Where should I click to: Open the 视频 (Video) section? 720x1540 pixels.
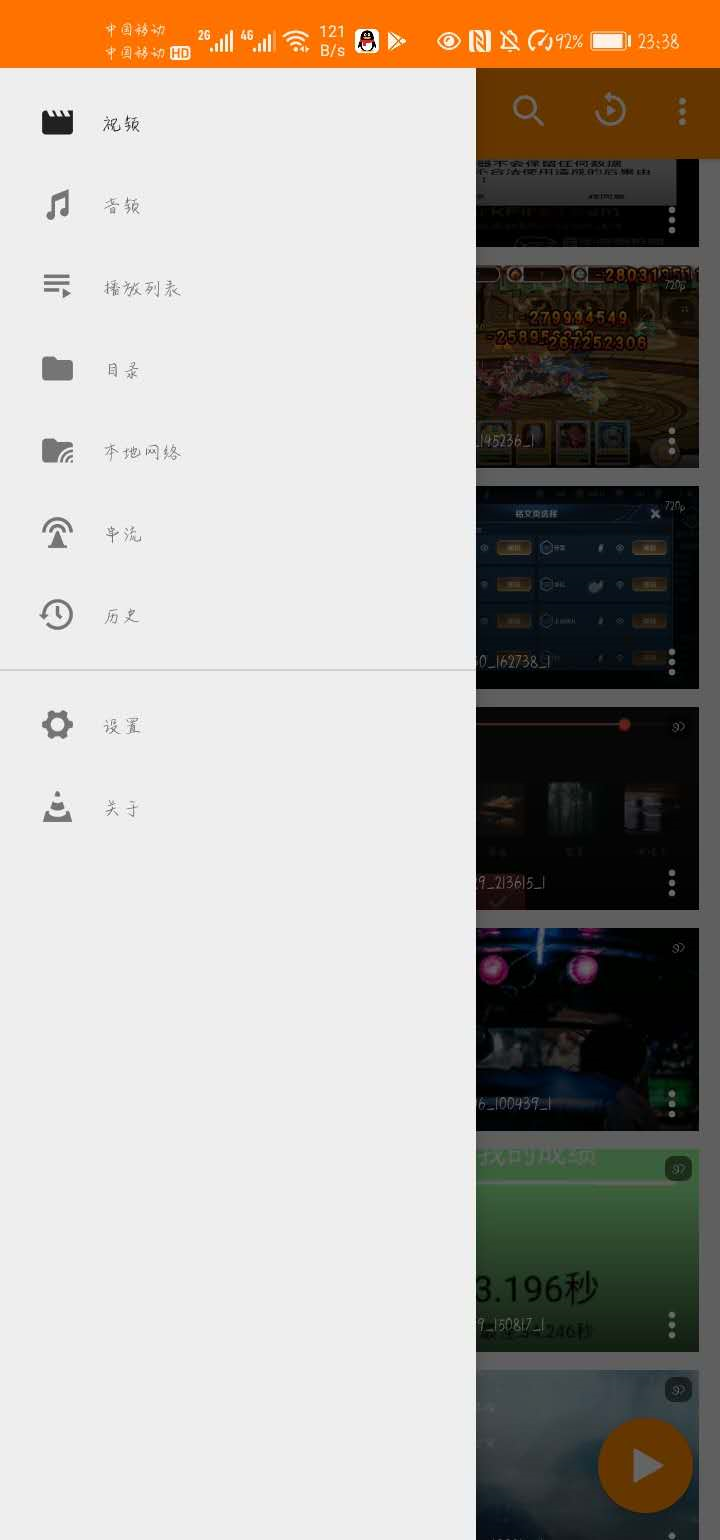coord(120,124)
